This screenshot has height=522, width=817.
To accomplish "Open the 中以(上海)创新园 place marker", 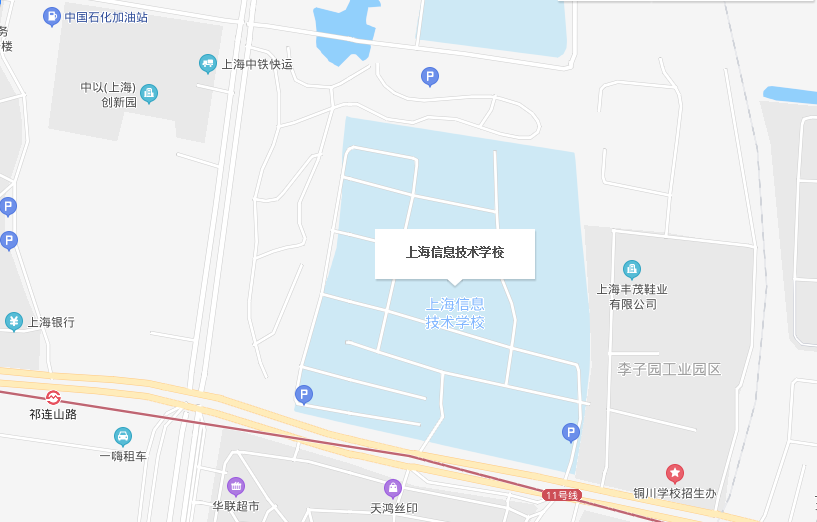I will [x=149, y=94].
